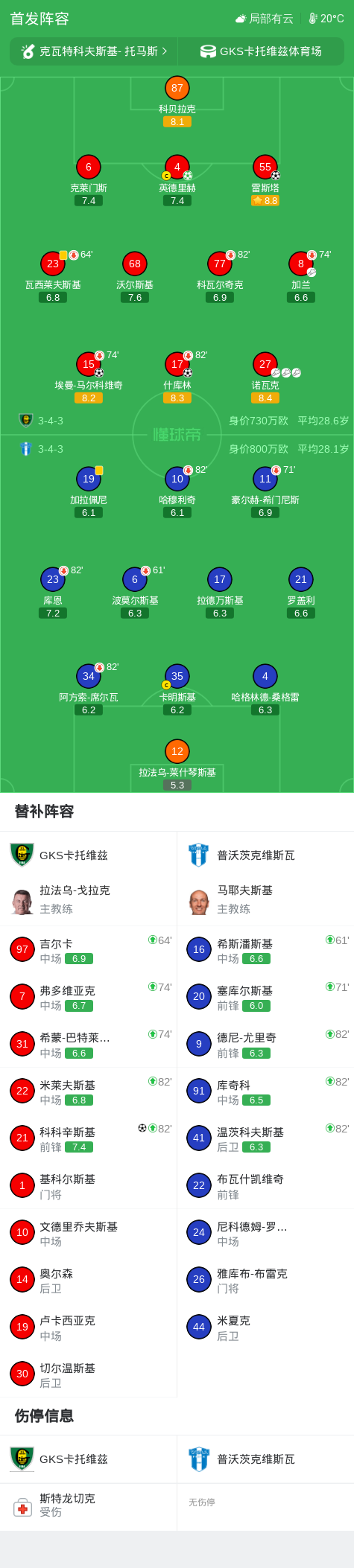The width and height of the screenshot is (354, 1568).
Task: Open substitute 雅库布-布雷克 number 26
Action: click(265, 1279)
